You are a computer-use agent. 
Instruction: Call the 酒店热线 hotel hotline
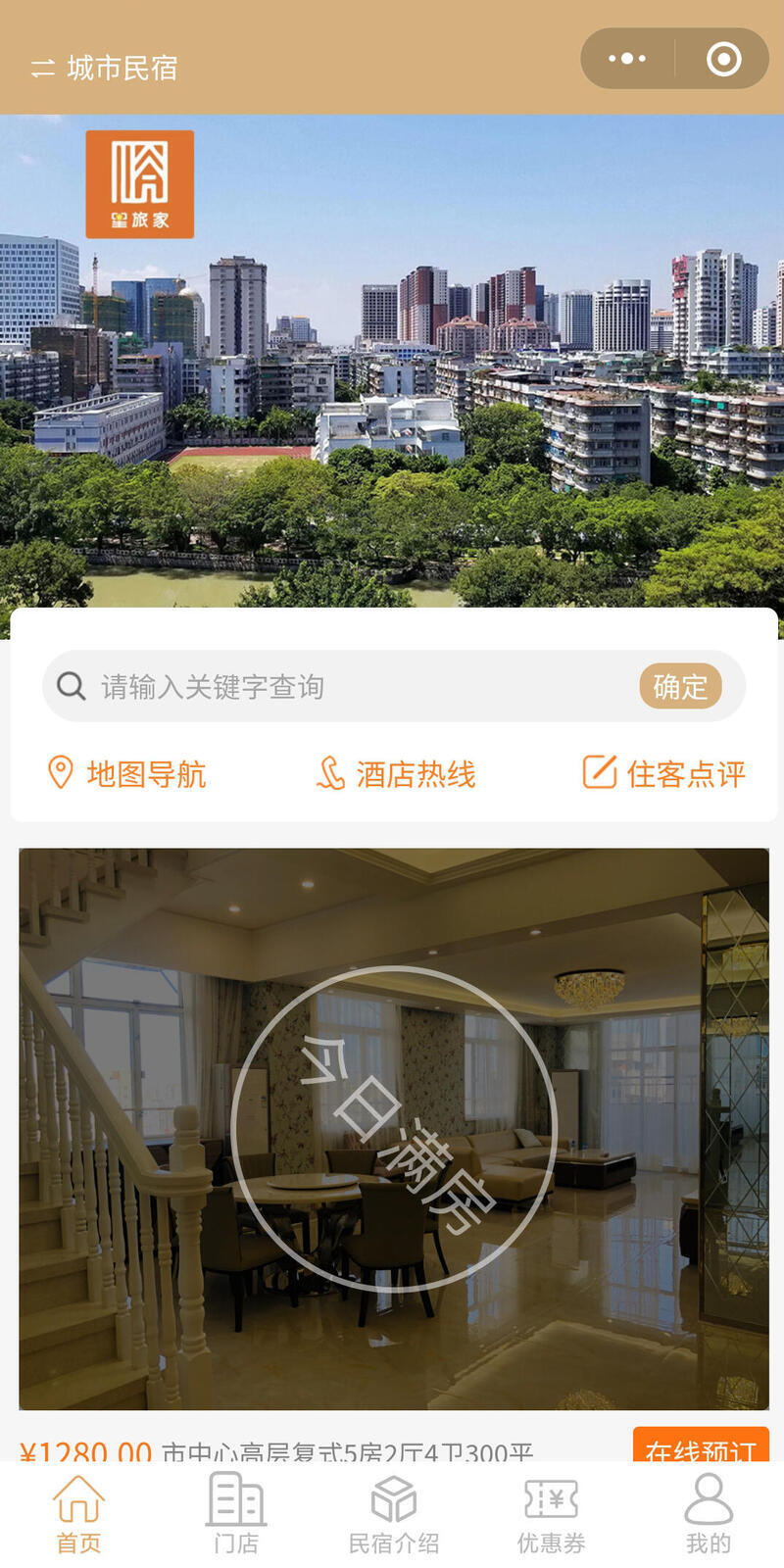tap(396, 773)
